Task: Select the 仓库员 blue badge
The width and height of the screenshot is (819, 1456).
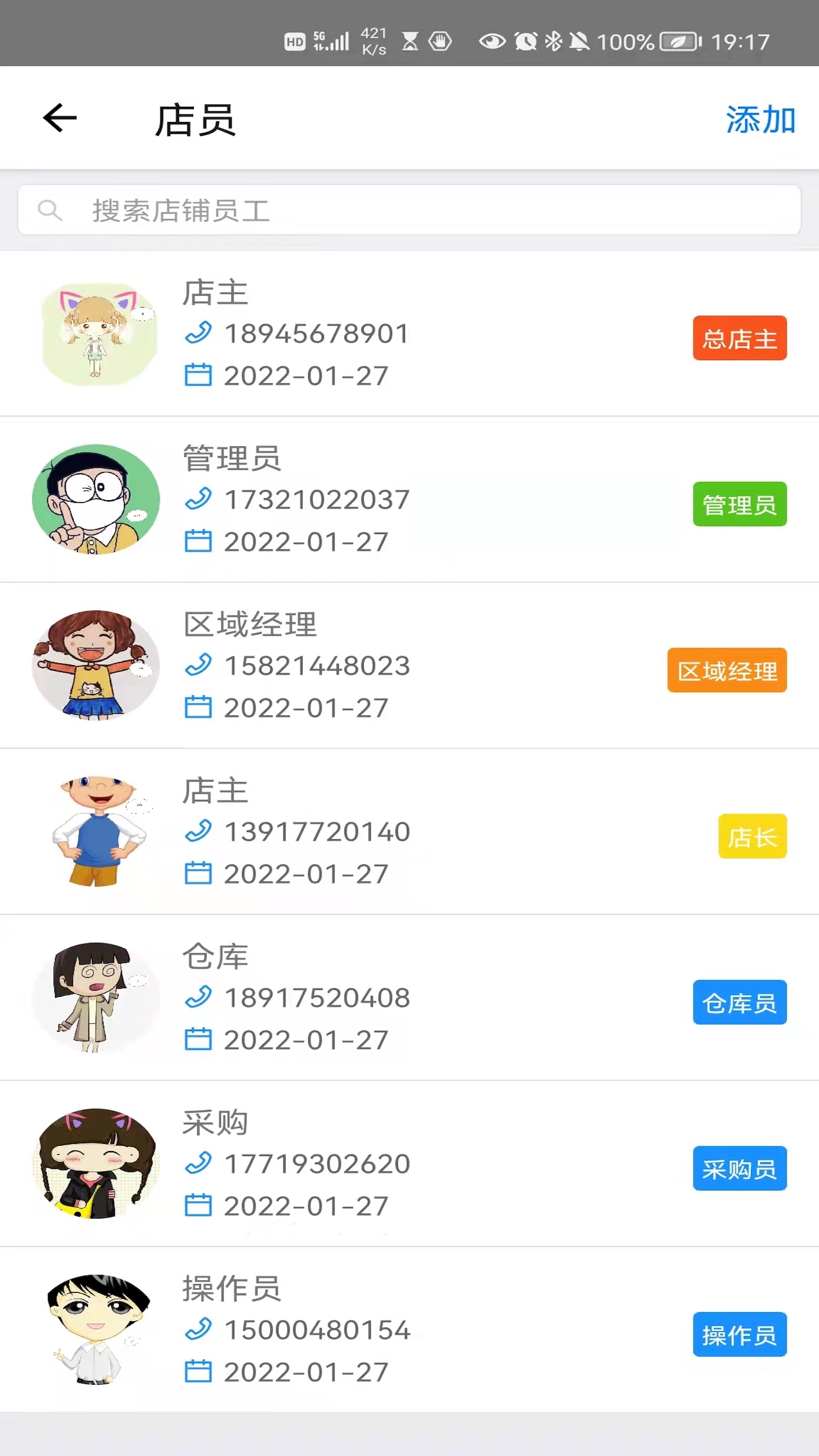Action: (x=739, y=1003)
